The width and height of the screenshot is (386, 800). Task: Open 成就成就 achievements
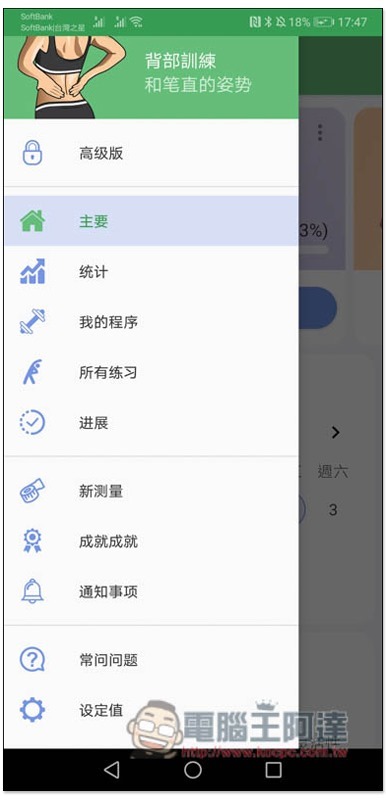pyautogui.click(x=151, y=541)
